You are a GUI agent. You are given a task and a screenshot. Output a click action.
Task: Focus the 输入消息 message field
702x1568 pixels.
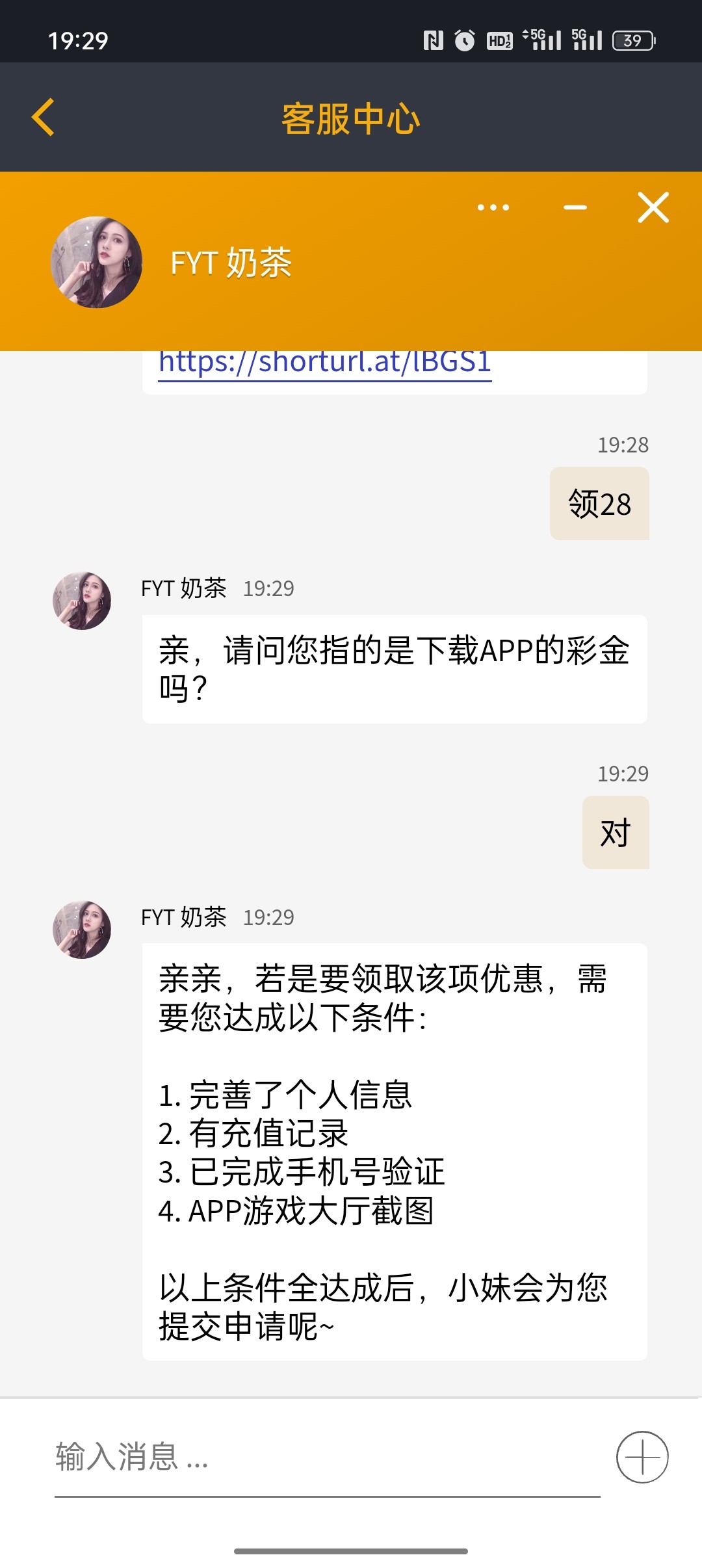(x=325, y=1457)
